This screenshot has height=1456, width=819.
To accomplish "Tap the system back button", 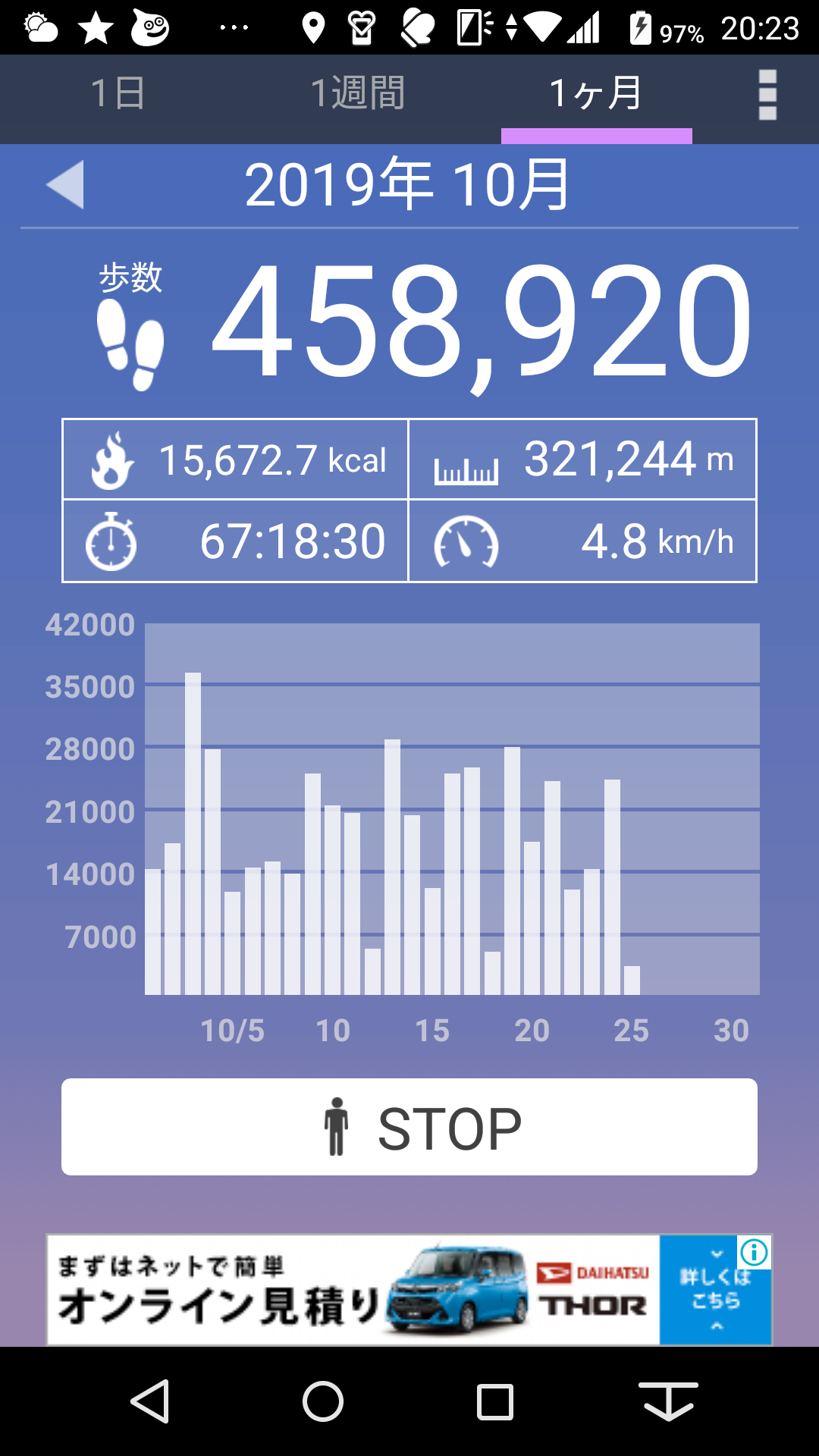I will pos(150,1401).
